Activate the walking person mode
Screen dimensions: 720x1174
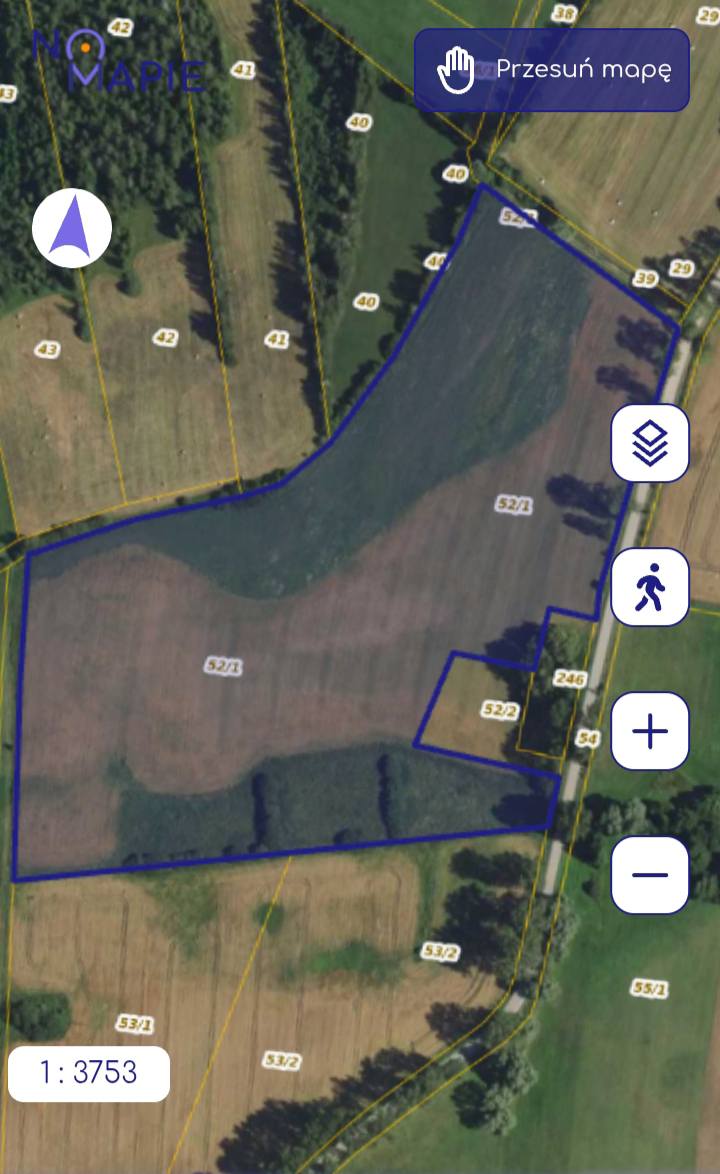click(650, 587)
